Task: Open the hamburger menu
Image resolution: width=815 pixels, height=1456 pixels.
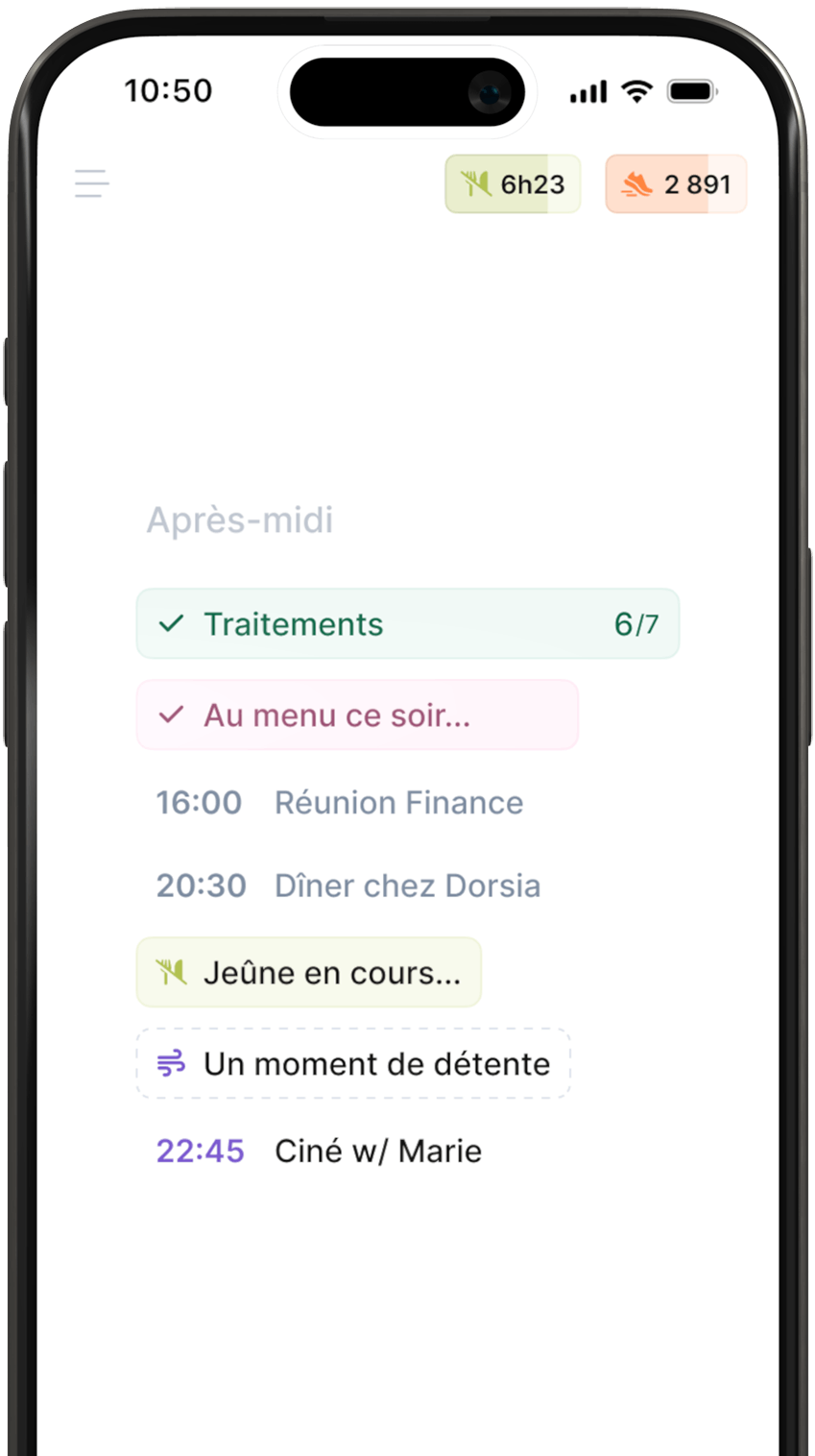Action: tap(92, 183)
